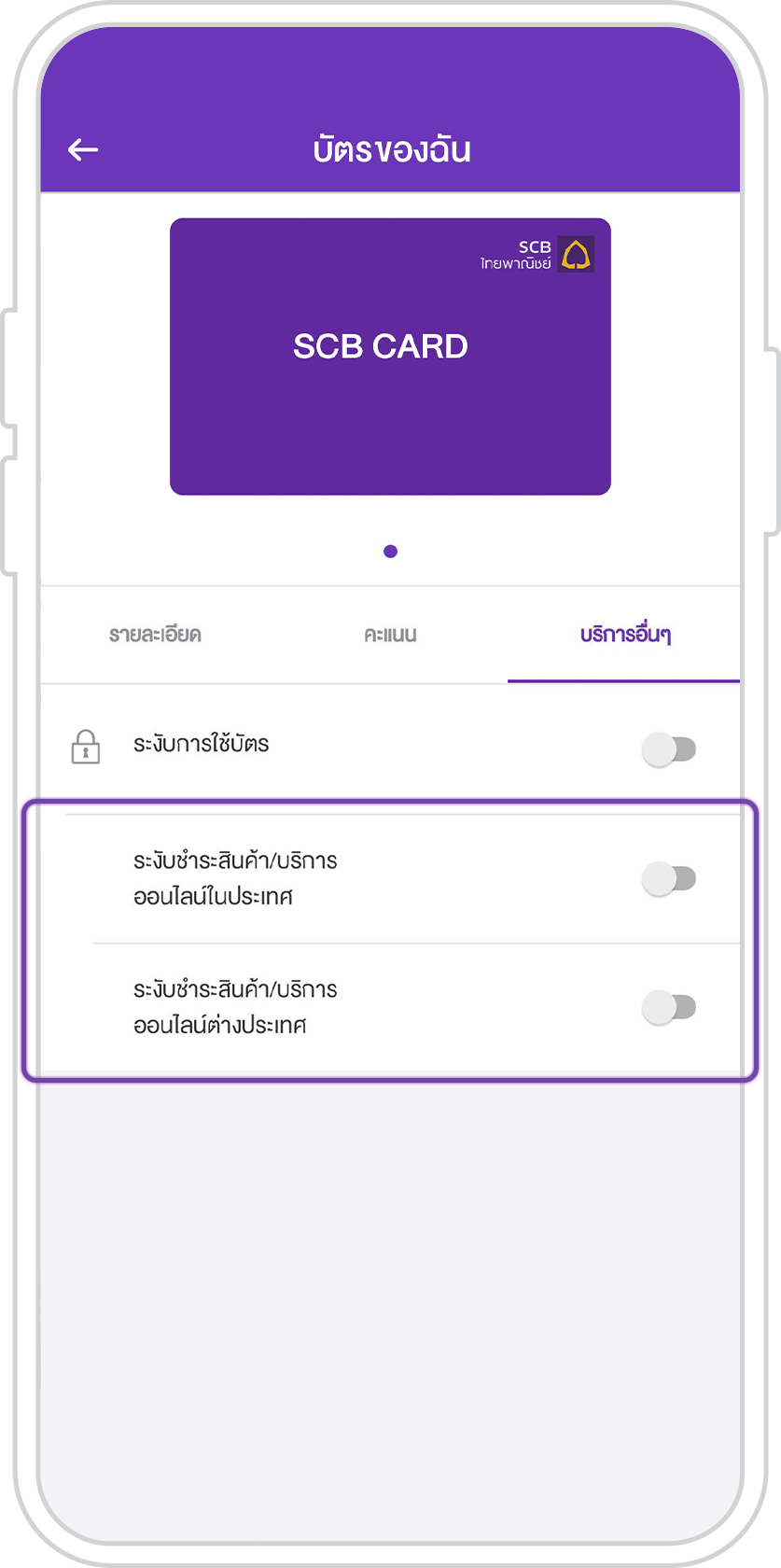This screenshot has width=781, height=1568.
Task: Turn on ระงับชำระสินค้า/บริการออนไลน์ต่างประเทศ switch
Action: tap(669, 1007)
